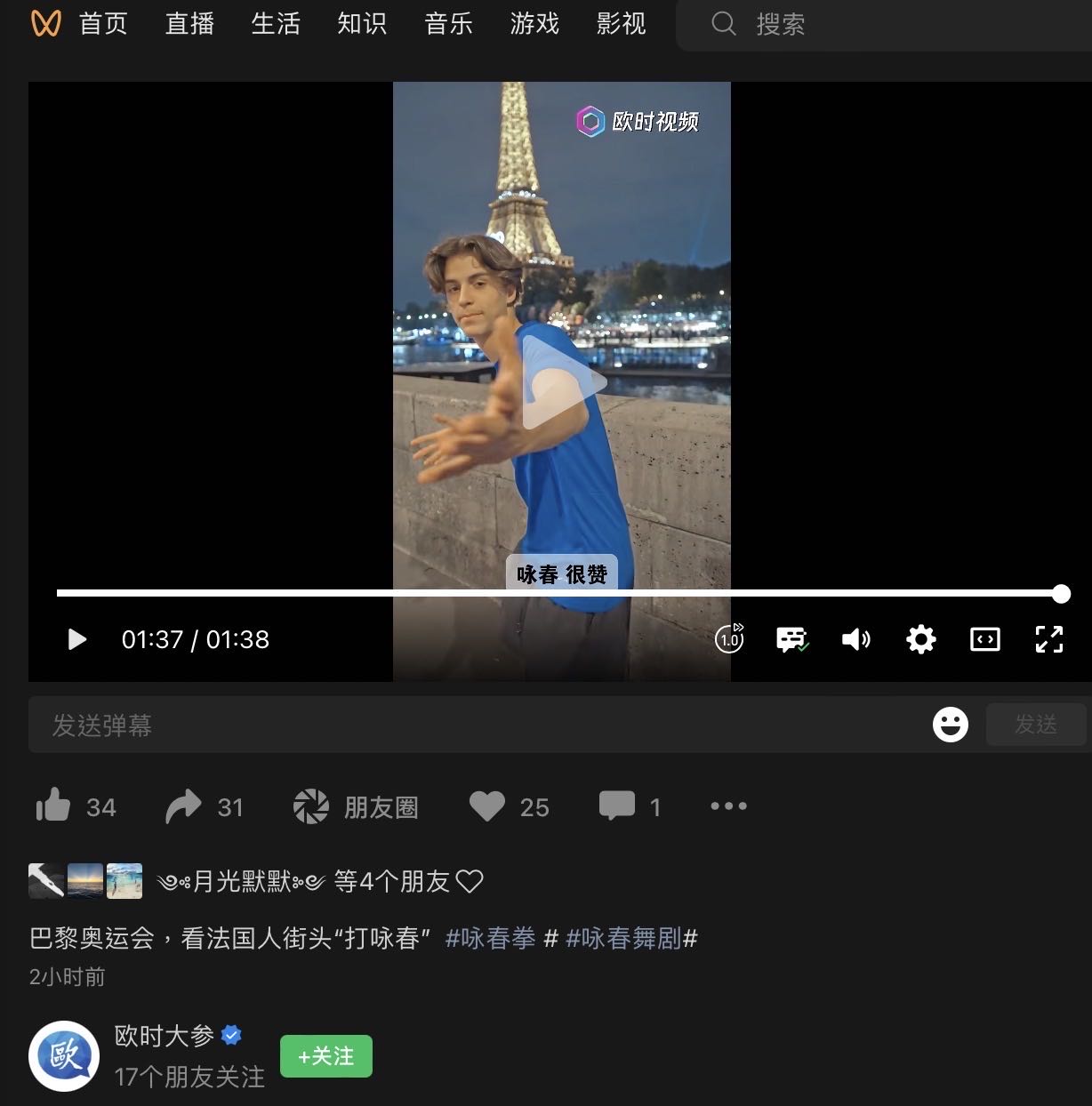Viewport: 1092px width, 1106px height.
Task: Open the 直播 section
Action: 189,24
